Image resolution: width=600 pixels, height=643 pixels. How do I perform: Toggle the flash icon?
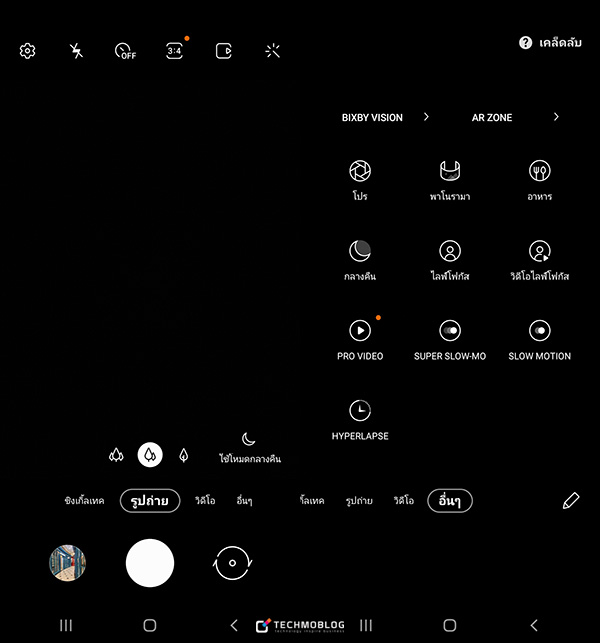(x=77, y=51)
